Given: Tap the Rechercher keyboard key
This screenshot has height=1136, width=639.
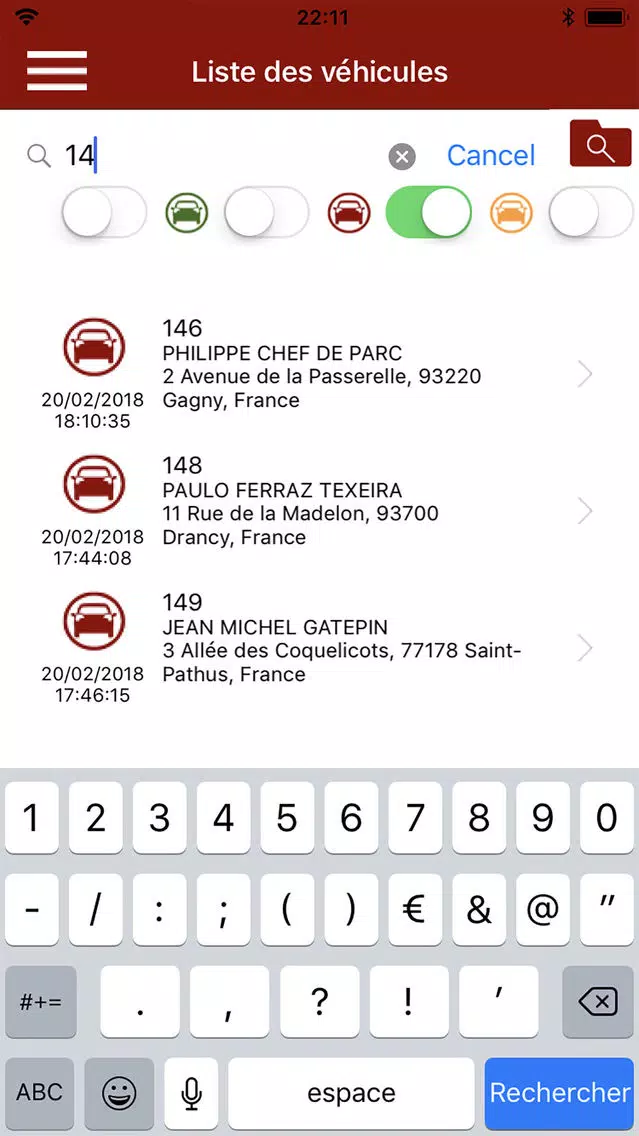Looking at the screenshot, I should [x=559, y=1093].
